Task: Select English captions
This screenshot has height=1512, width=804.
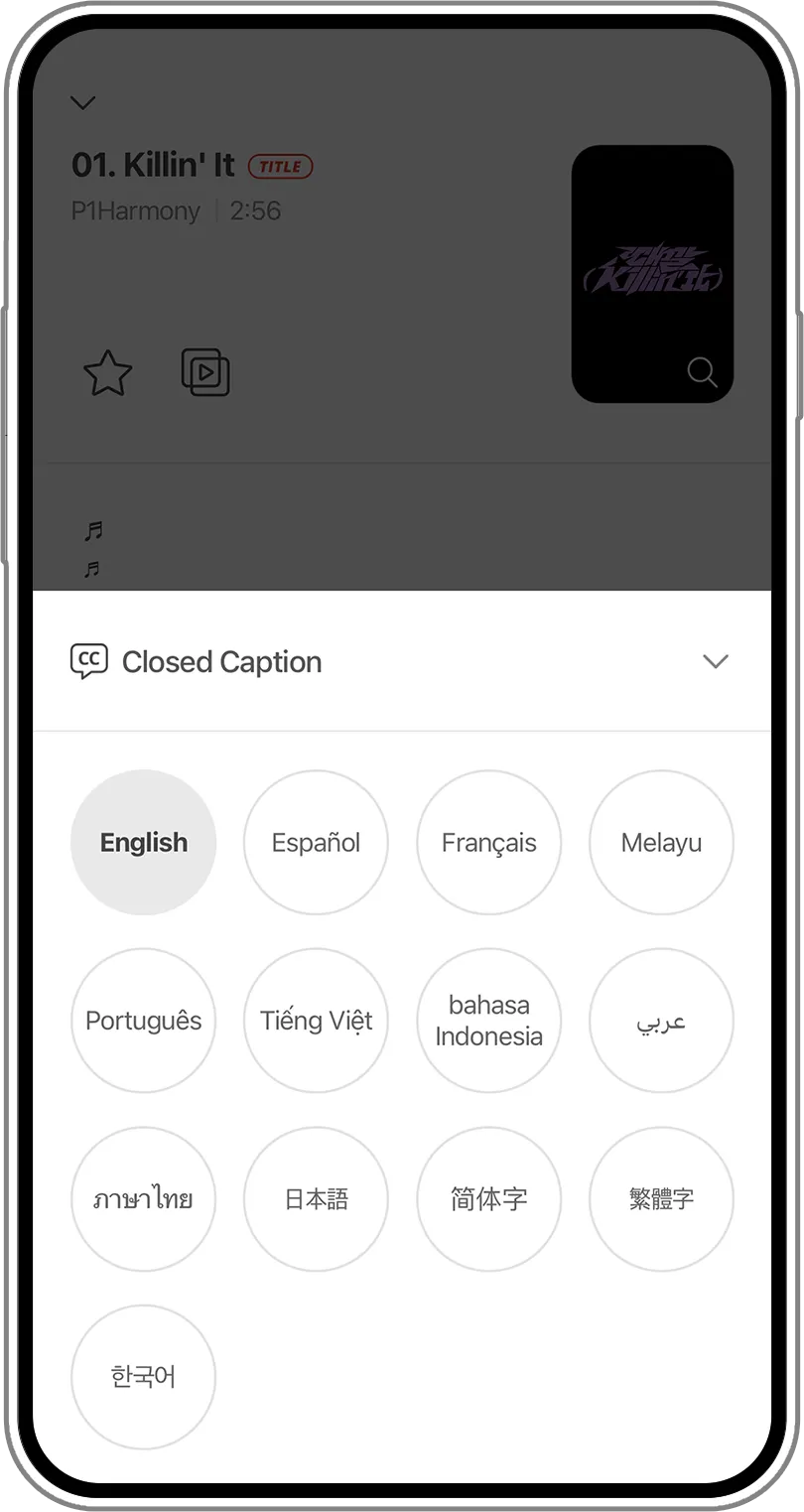Action: [143, 843]
